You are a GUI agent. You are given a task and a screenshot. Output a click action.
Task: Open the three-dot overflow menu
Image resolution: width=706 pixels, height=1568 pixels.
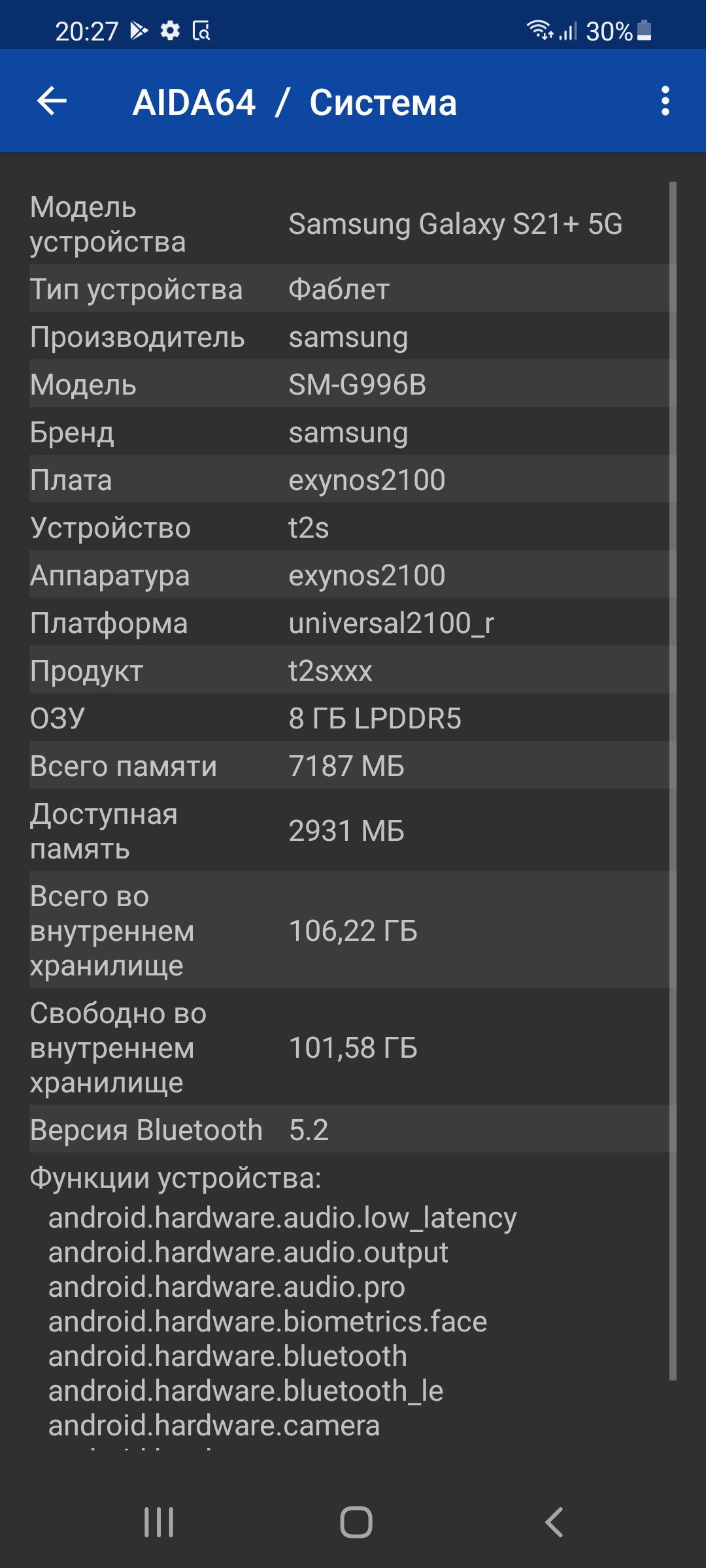tap(665, 101)
